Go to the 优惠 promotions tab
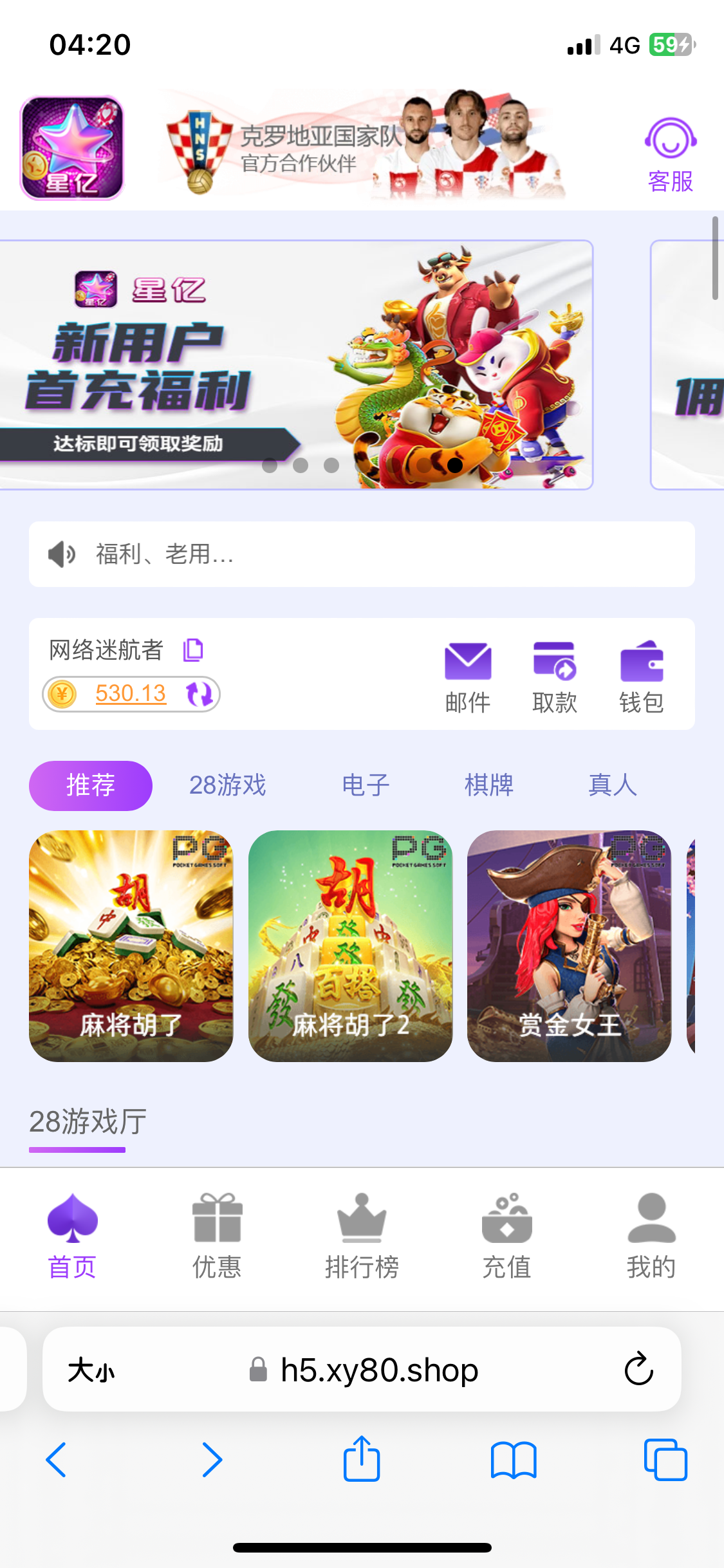This screenshot has height=1568, width=724. point(217,1236)
